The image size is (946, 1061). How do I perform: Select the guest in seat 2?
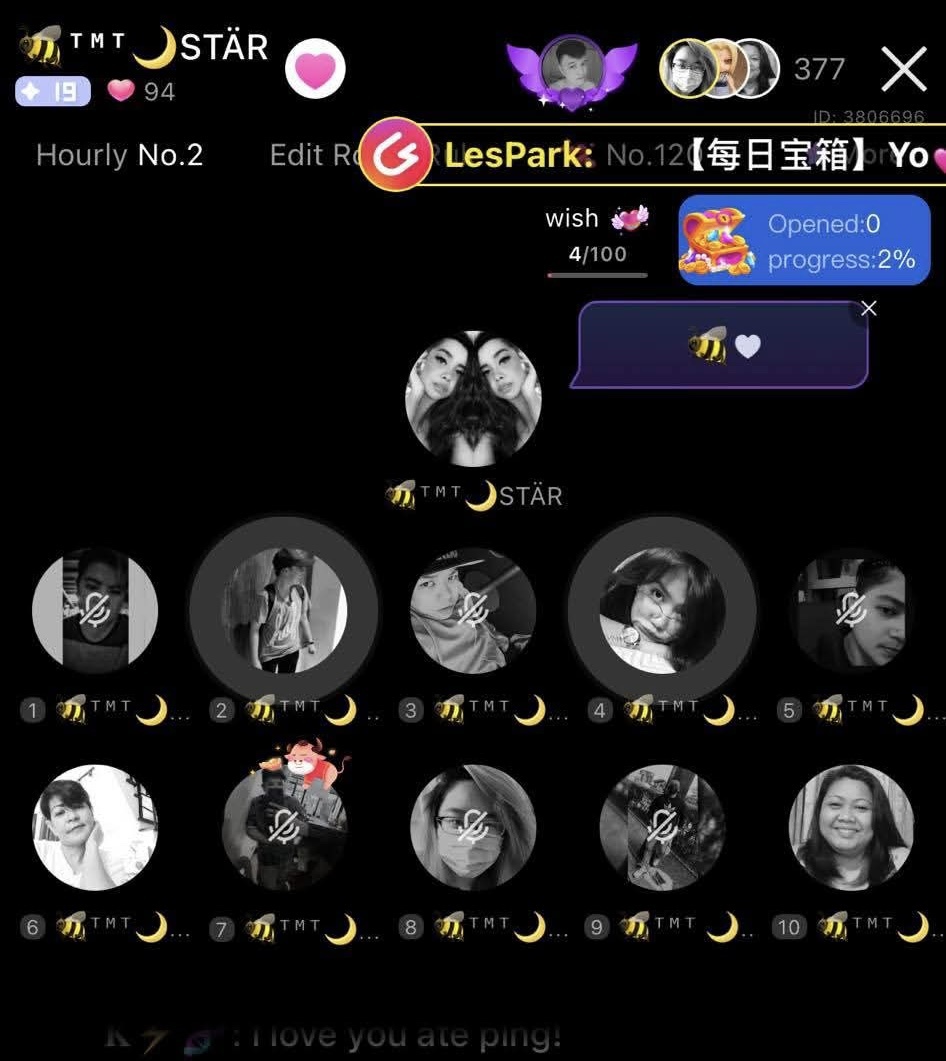[284, 609]
